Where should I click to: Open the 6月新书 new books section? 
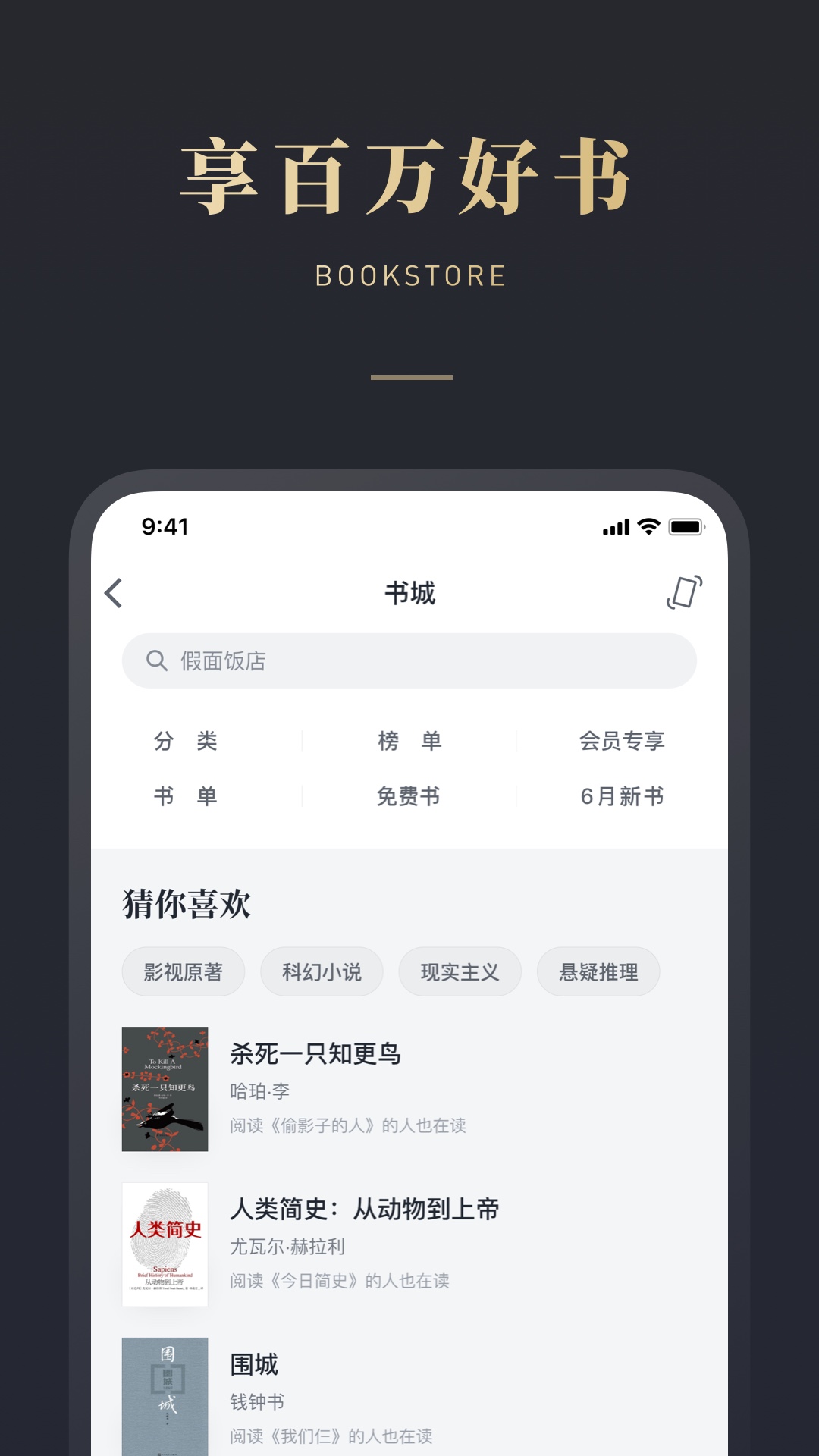622,796
